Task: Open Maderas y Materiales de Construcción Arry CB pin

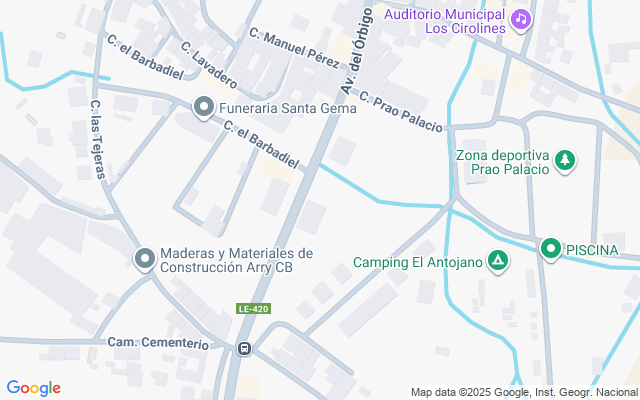Action: tap(145, 259)
